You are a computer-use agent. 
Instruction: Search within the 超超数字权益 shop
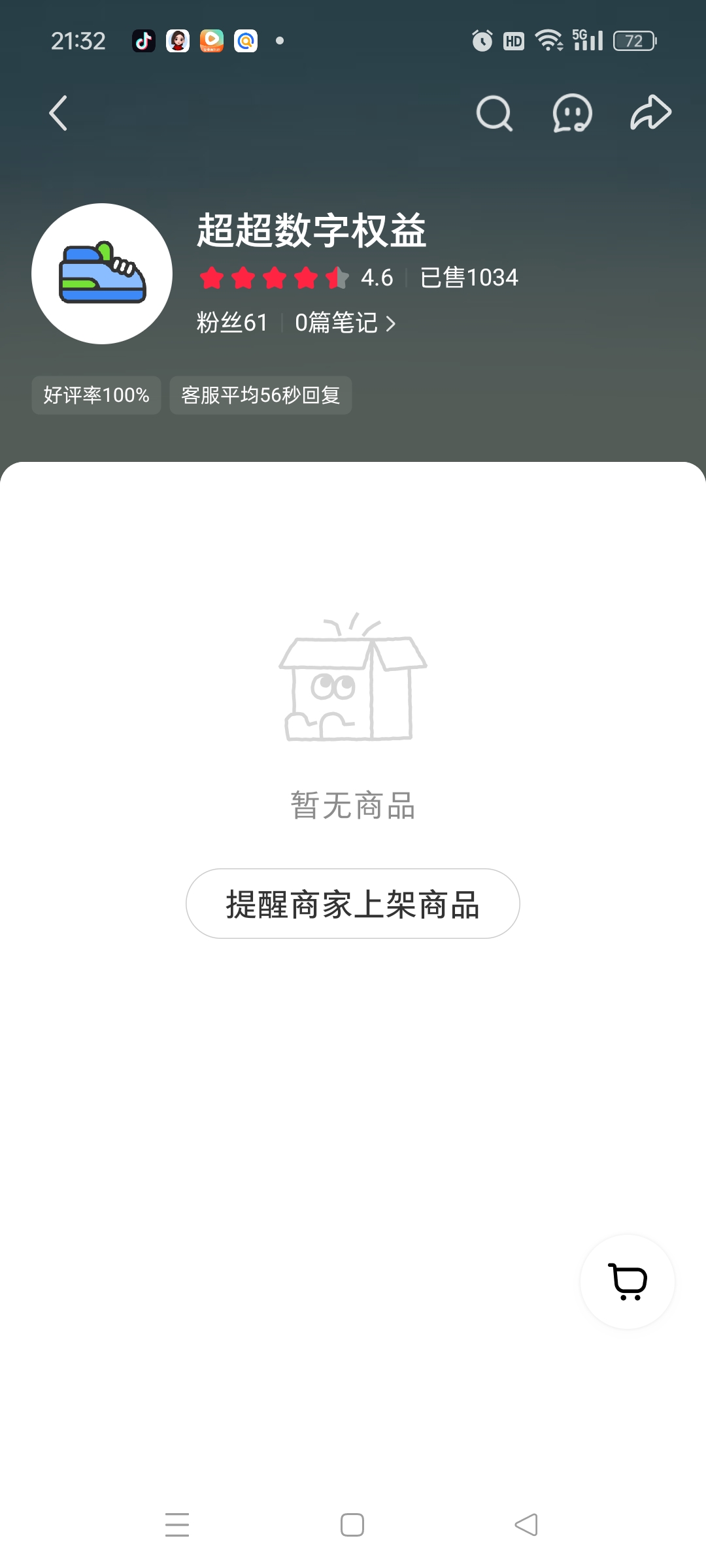[x=494, y=113]
